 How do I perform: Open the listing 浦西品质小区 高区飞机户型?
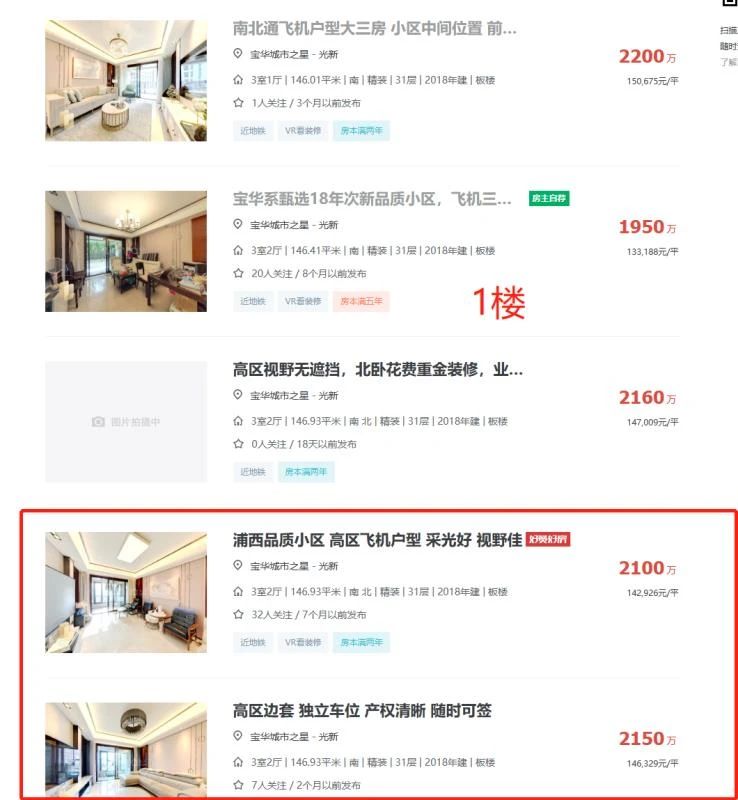377,540
